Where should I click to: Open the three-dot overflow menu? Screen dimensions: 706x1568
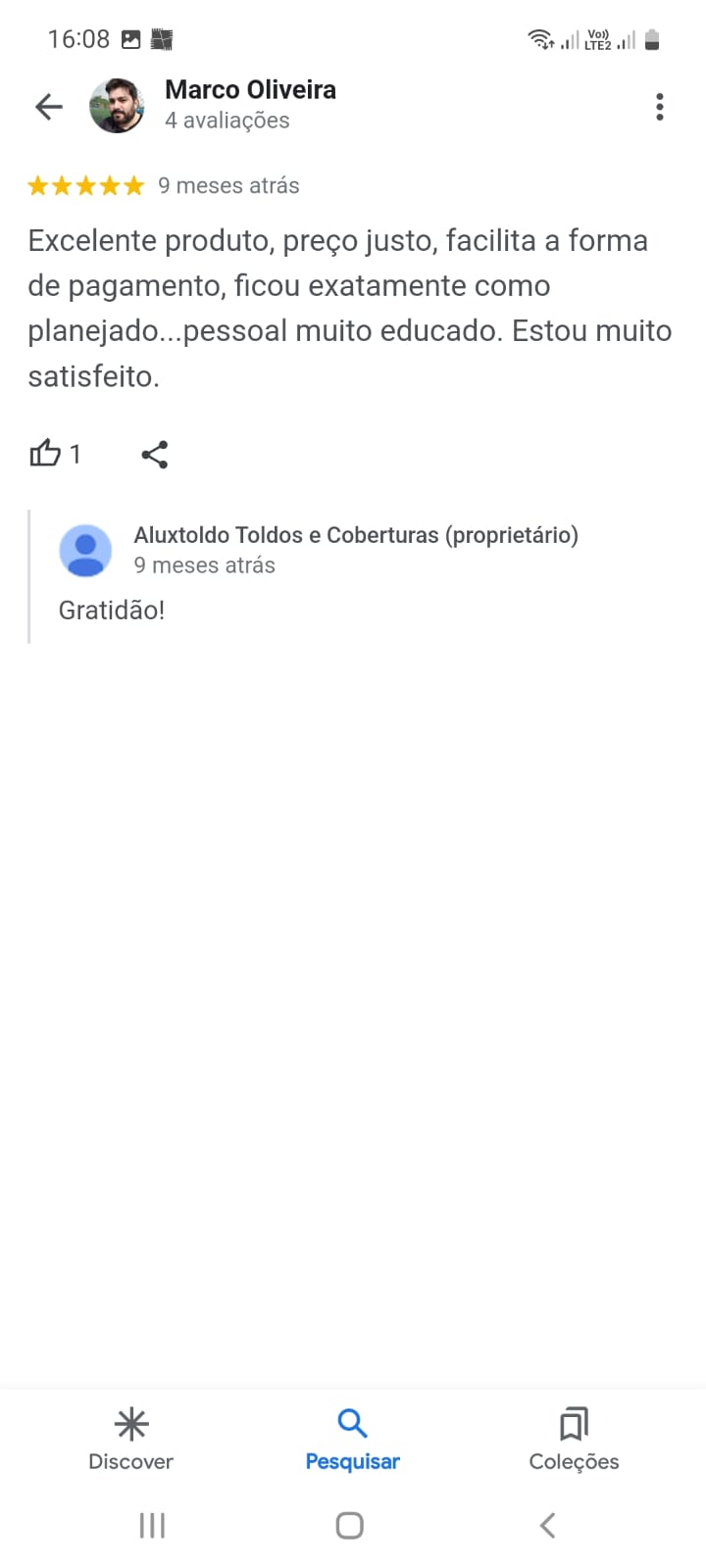(659, 106)
